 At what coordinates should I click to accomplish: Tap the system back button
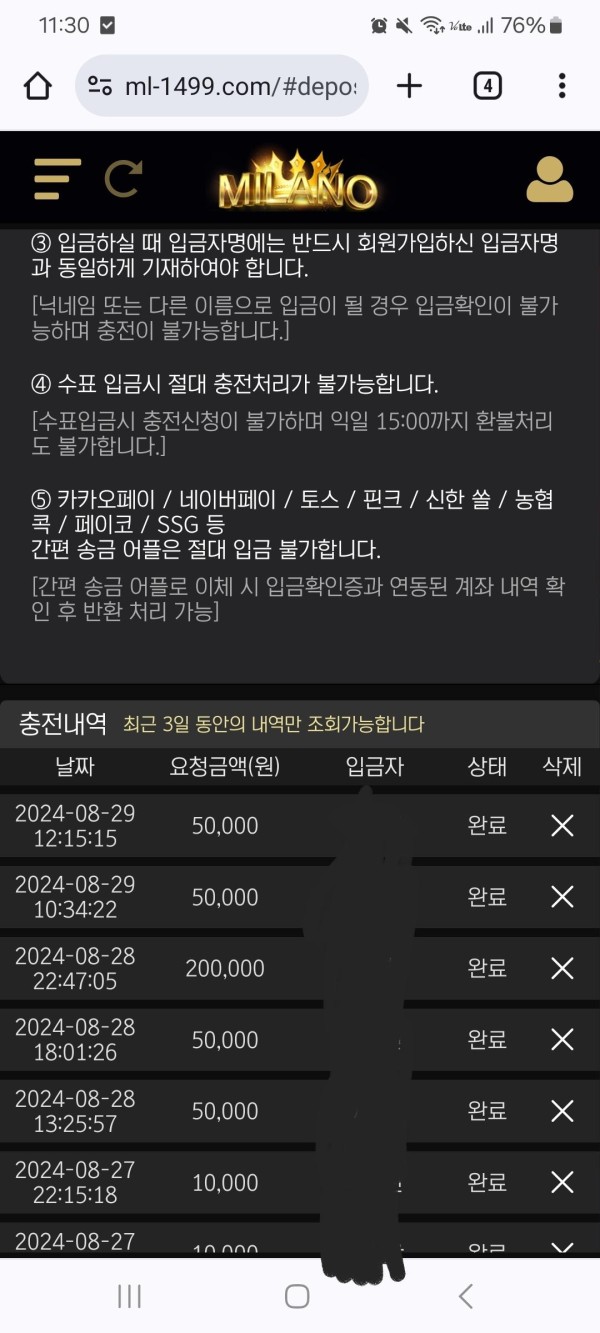coord(465,1297)
